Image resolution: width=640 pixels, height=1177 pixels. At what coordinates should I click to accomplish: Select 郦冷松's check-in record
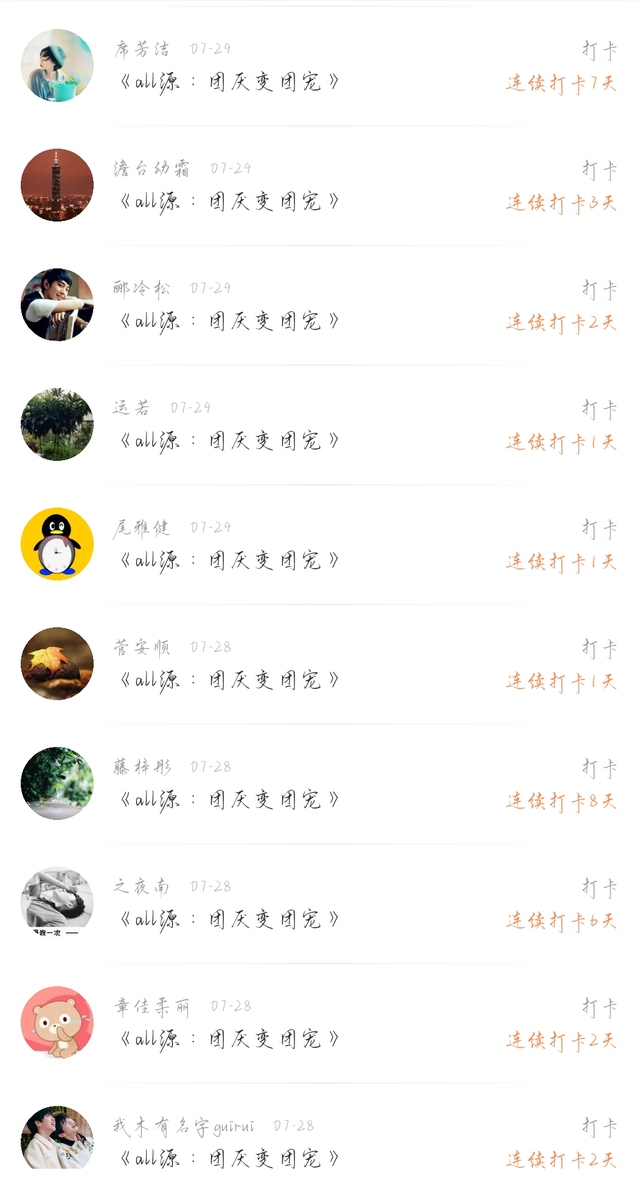point(320,306)
